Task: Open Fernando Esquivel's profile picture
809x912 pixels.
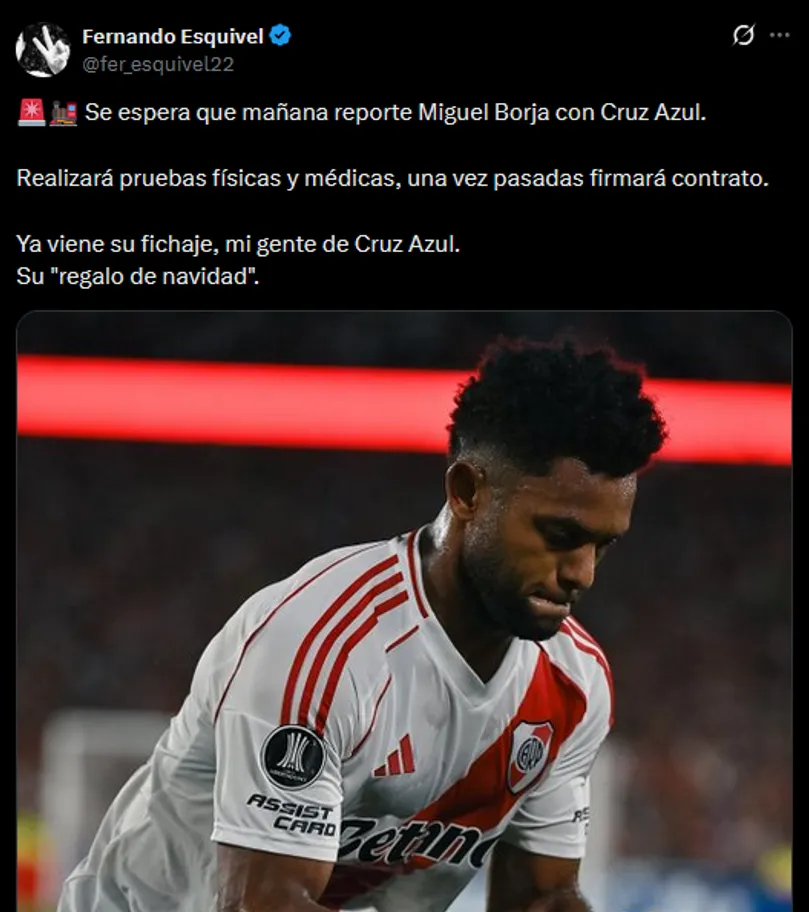Action: point(43,50)
